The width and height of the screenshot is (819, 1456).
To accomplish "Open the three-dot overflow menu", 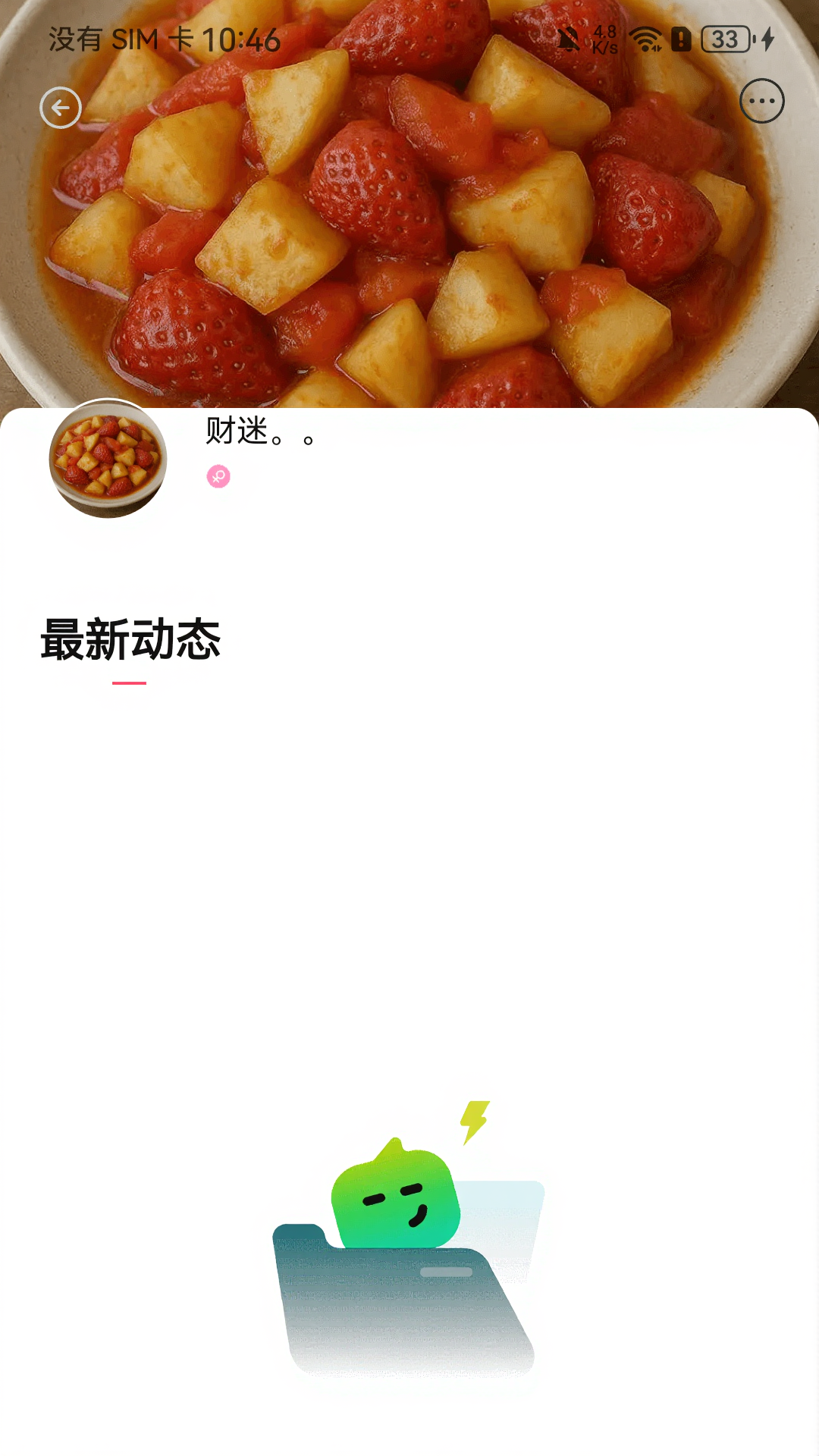I will [761, 101].
